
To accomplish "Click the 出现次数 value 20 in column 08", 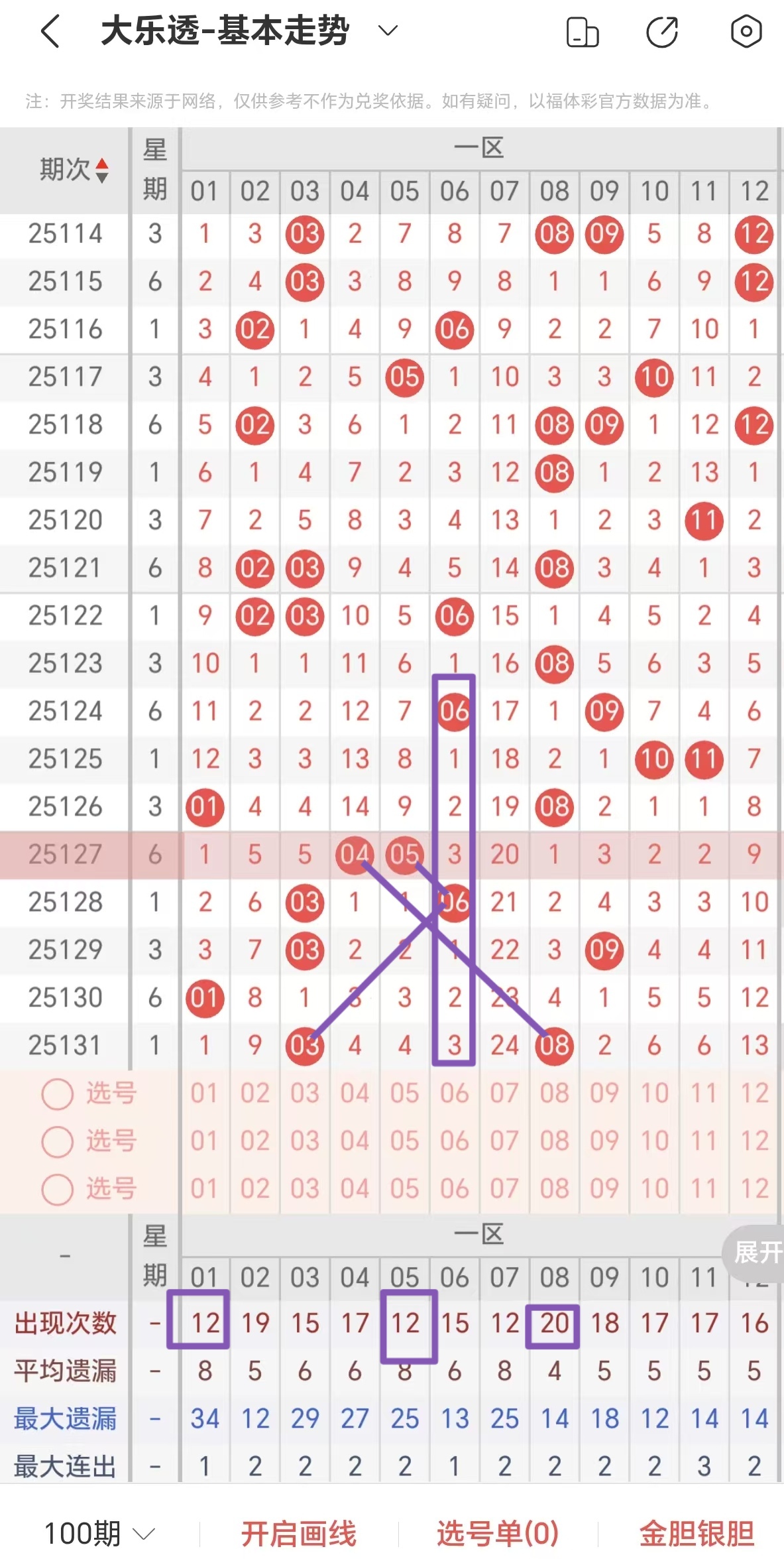I will tap(555, 1323).
